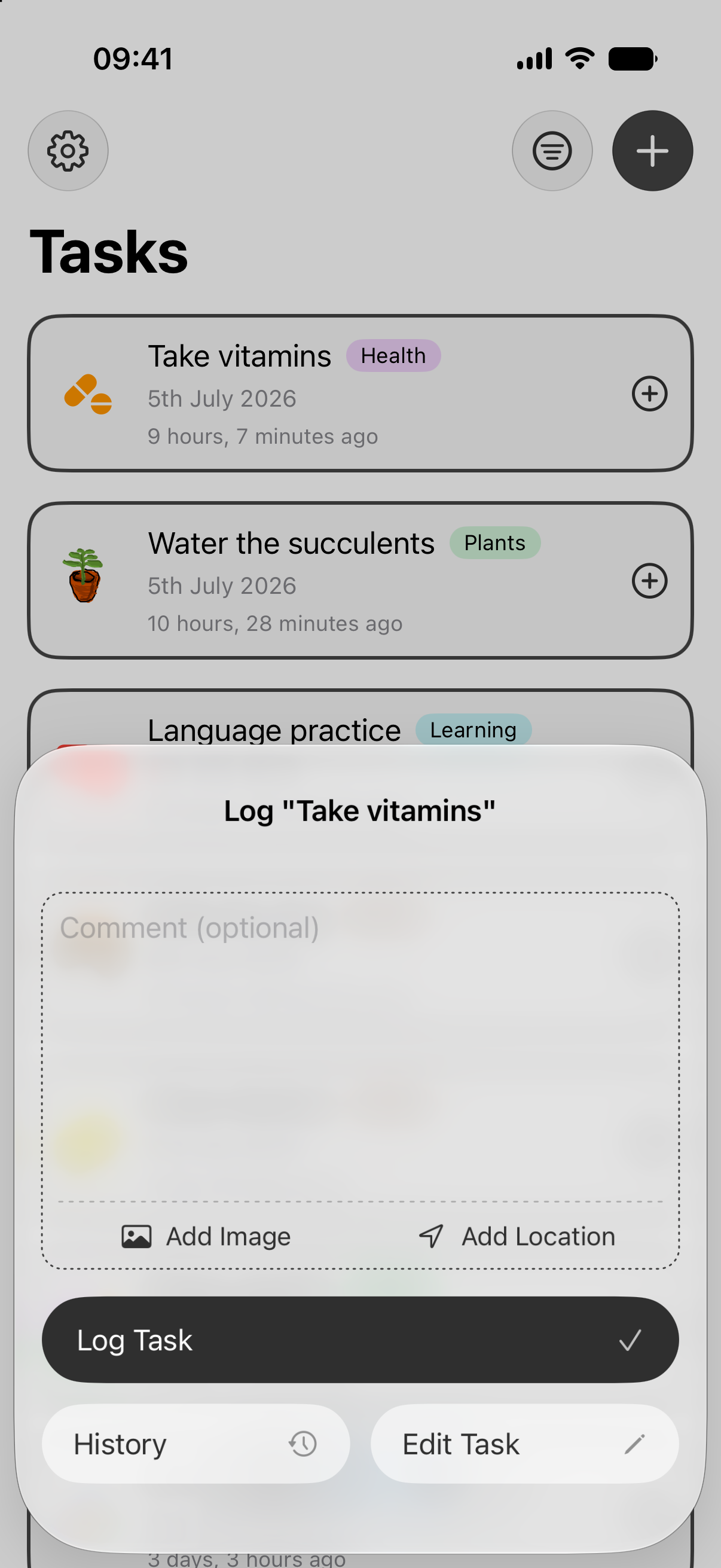
Task: Open the filter options icon
Action: (x=552, y=151)
